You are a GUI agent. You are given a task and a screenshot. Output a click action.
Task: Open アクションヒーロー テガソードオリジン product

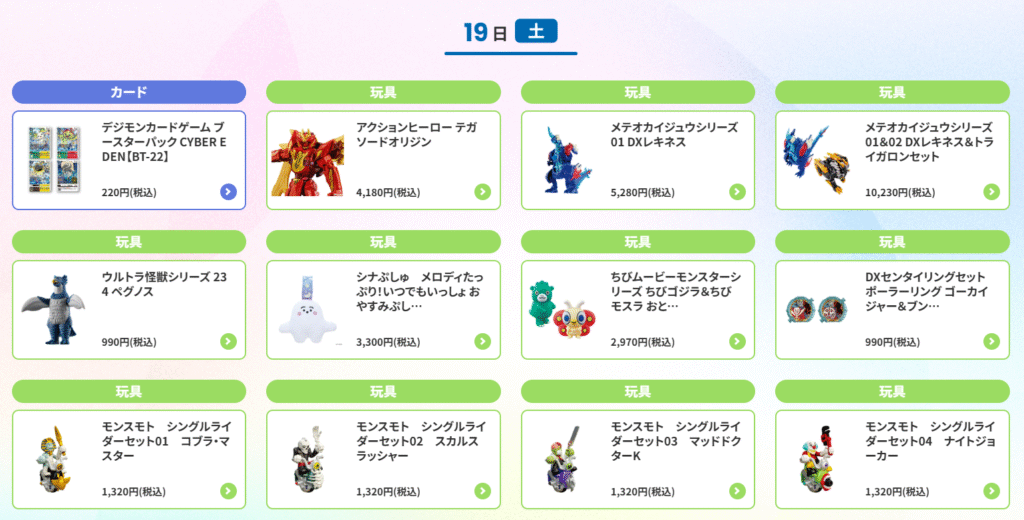click(383, 160)
